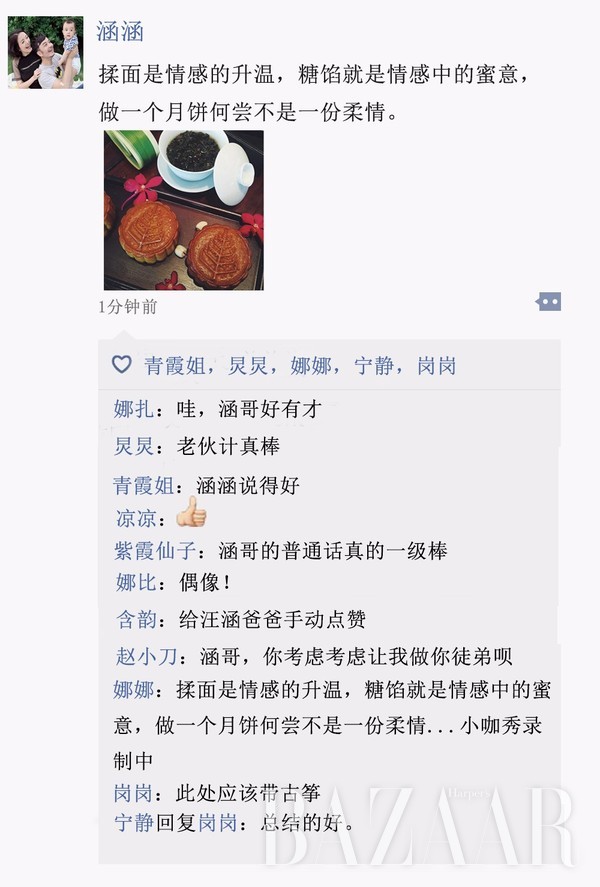Open 宁静's profile from the likes row

coord(374,366)
